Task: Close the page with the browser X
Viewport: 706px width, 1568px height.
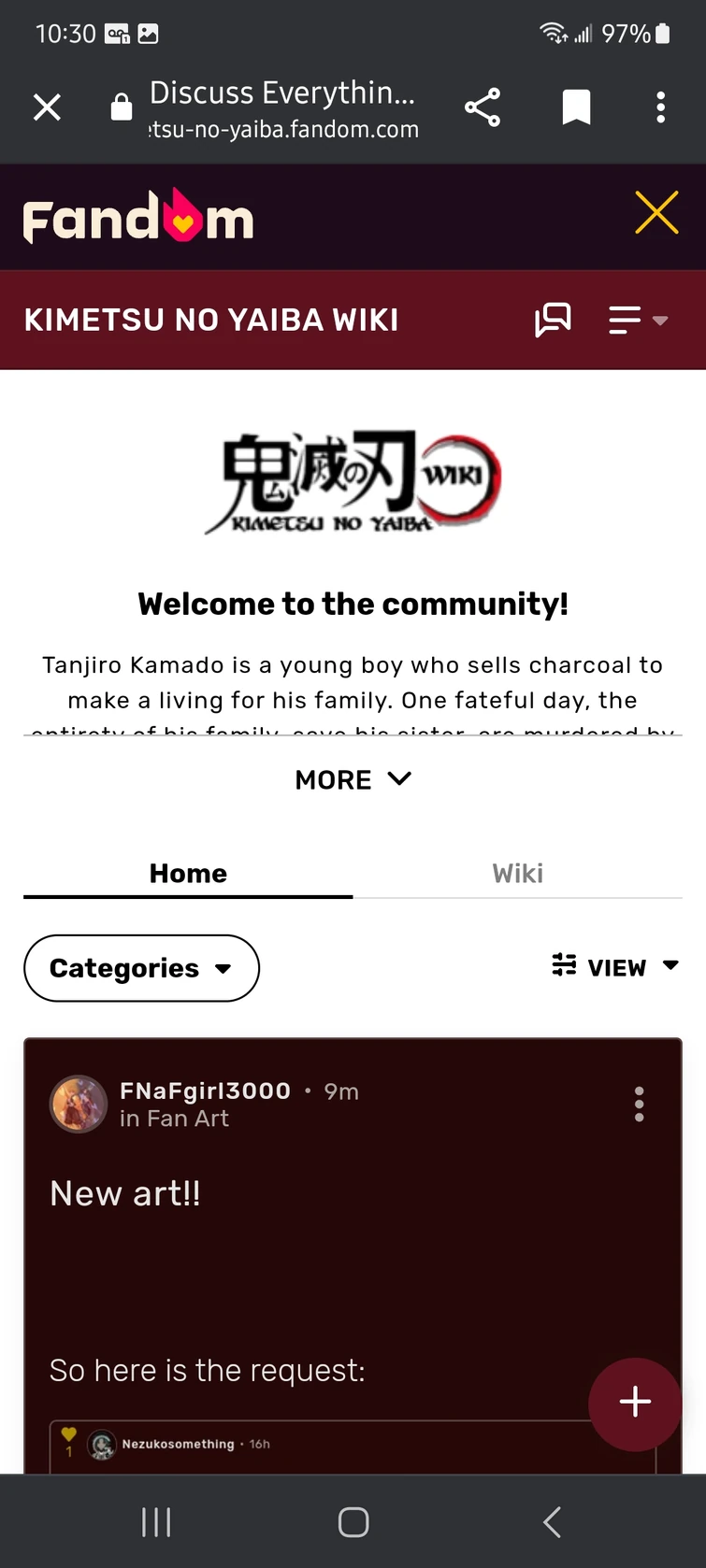Action: (47, 107)
